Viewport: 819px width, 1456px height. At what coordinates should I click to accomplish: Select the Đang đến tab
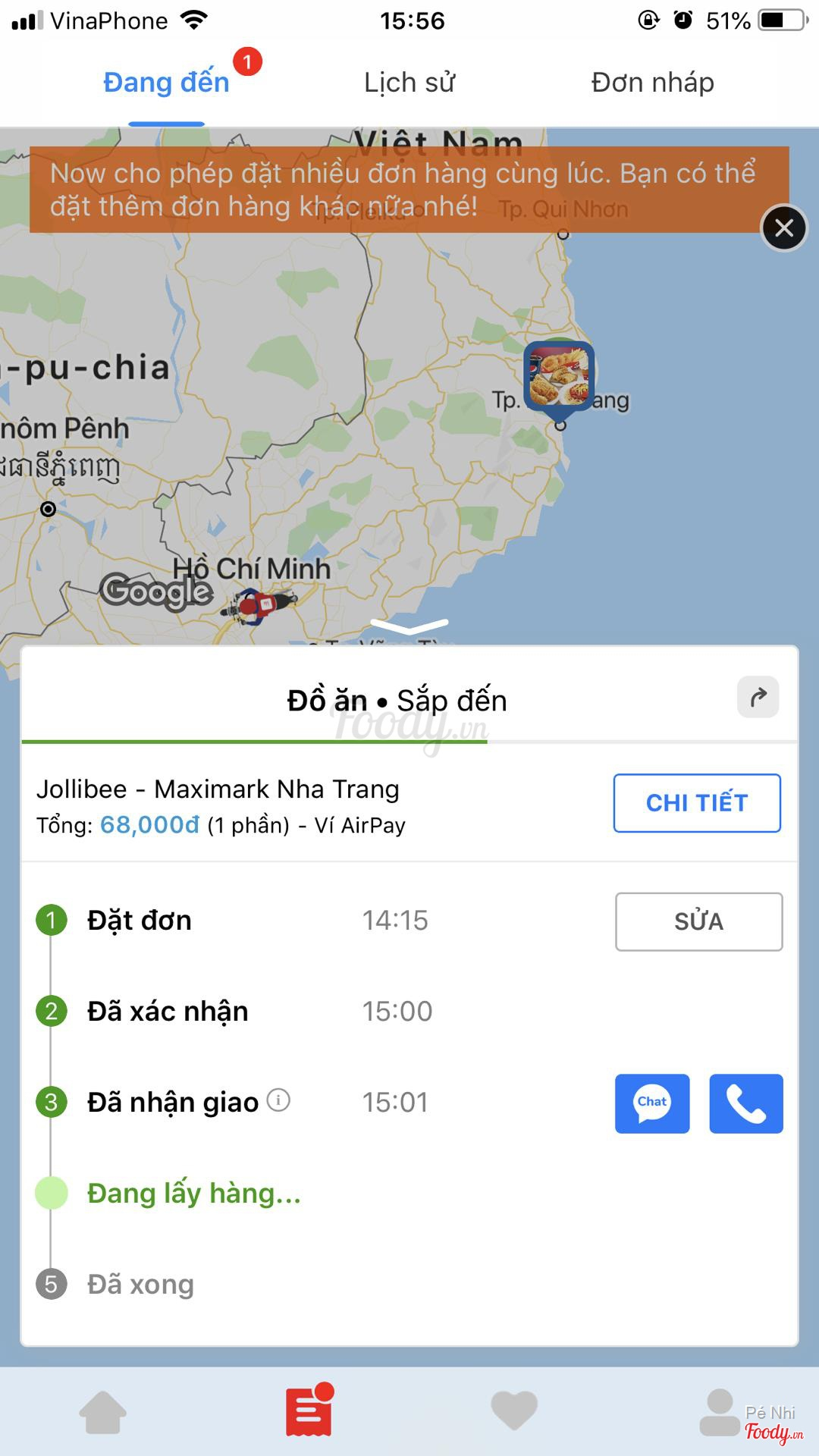pyautogui.click(x=166, y=83)
